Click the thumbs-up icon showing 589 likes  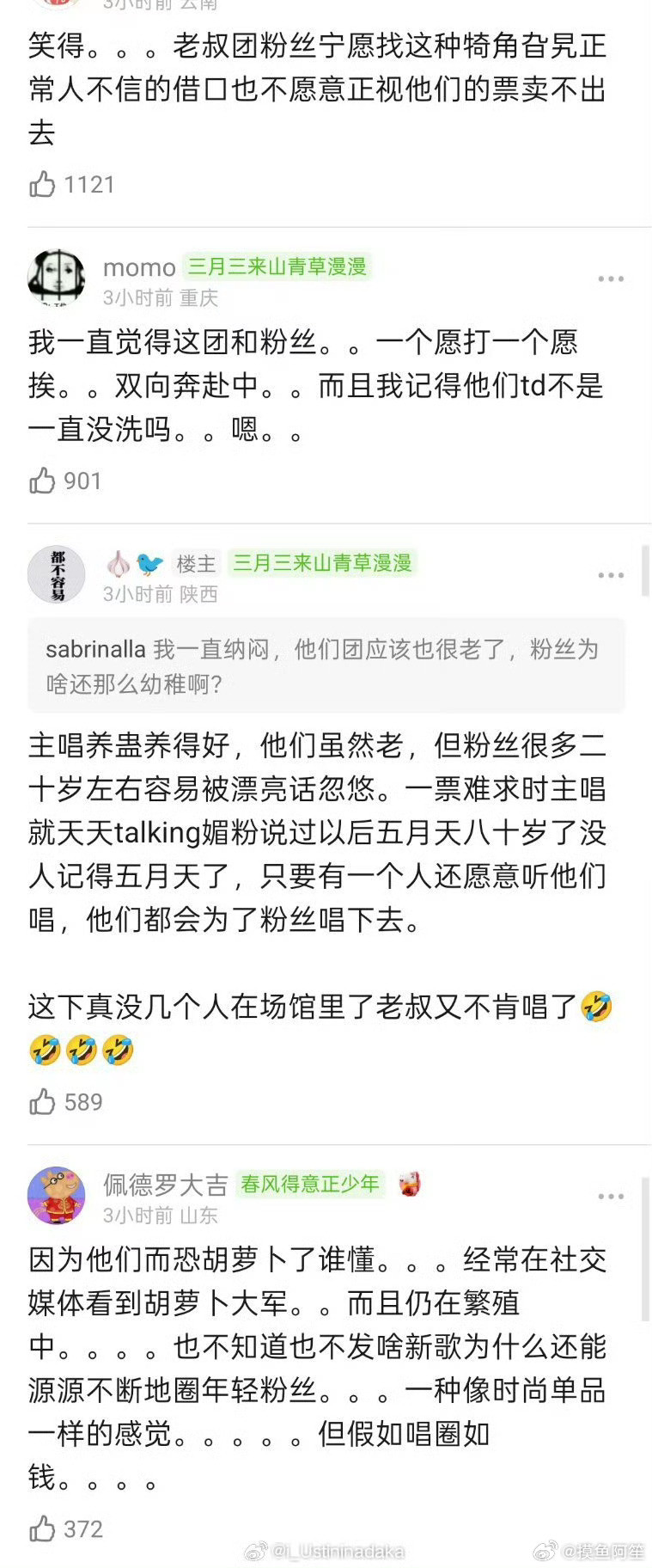coord(42,1102)
